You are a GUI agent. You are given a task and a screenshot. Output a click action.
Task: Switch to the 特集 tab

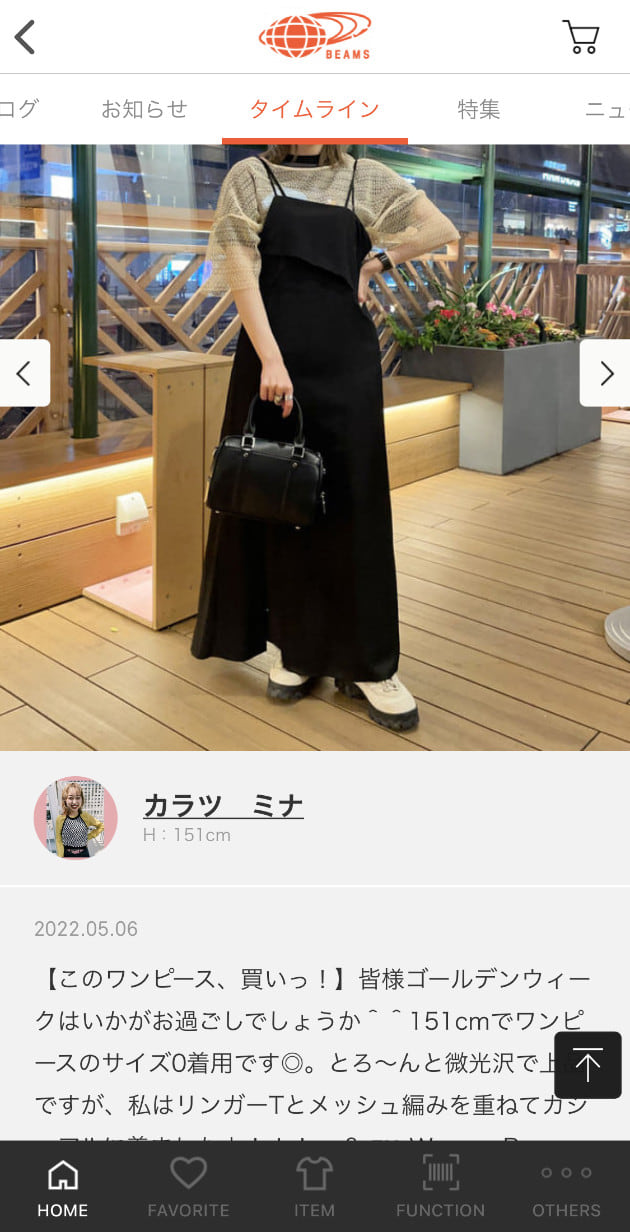478,109
